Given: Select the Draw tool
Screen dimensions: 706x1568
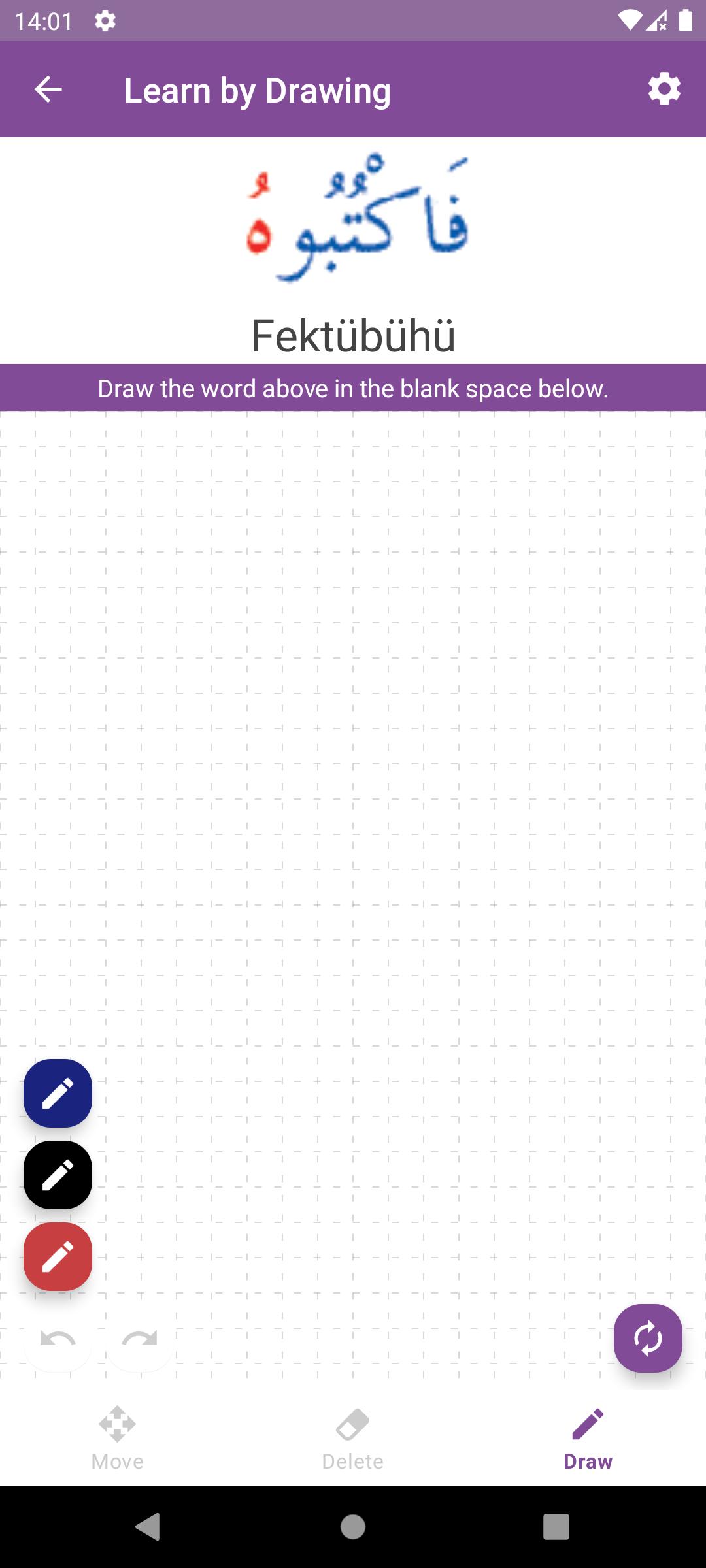Looking at the screenshot, I should point(588,1438).
